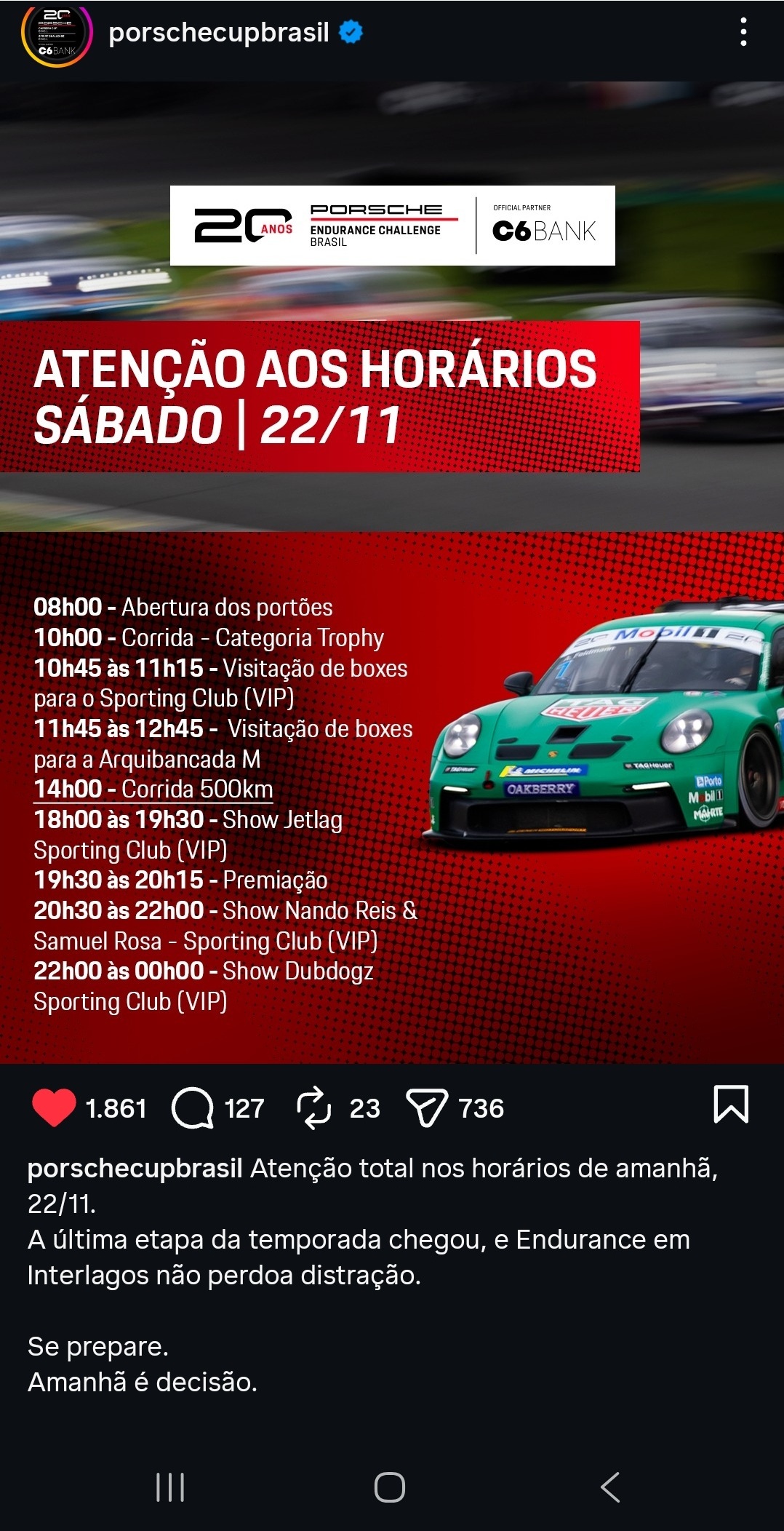Bookmark this post
The image size is (784, 1531).
click(x=731, y=1105)
